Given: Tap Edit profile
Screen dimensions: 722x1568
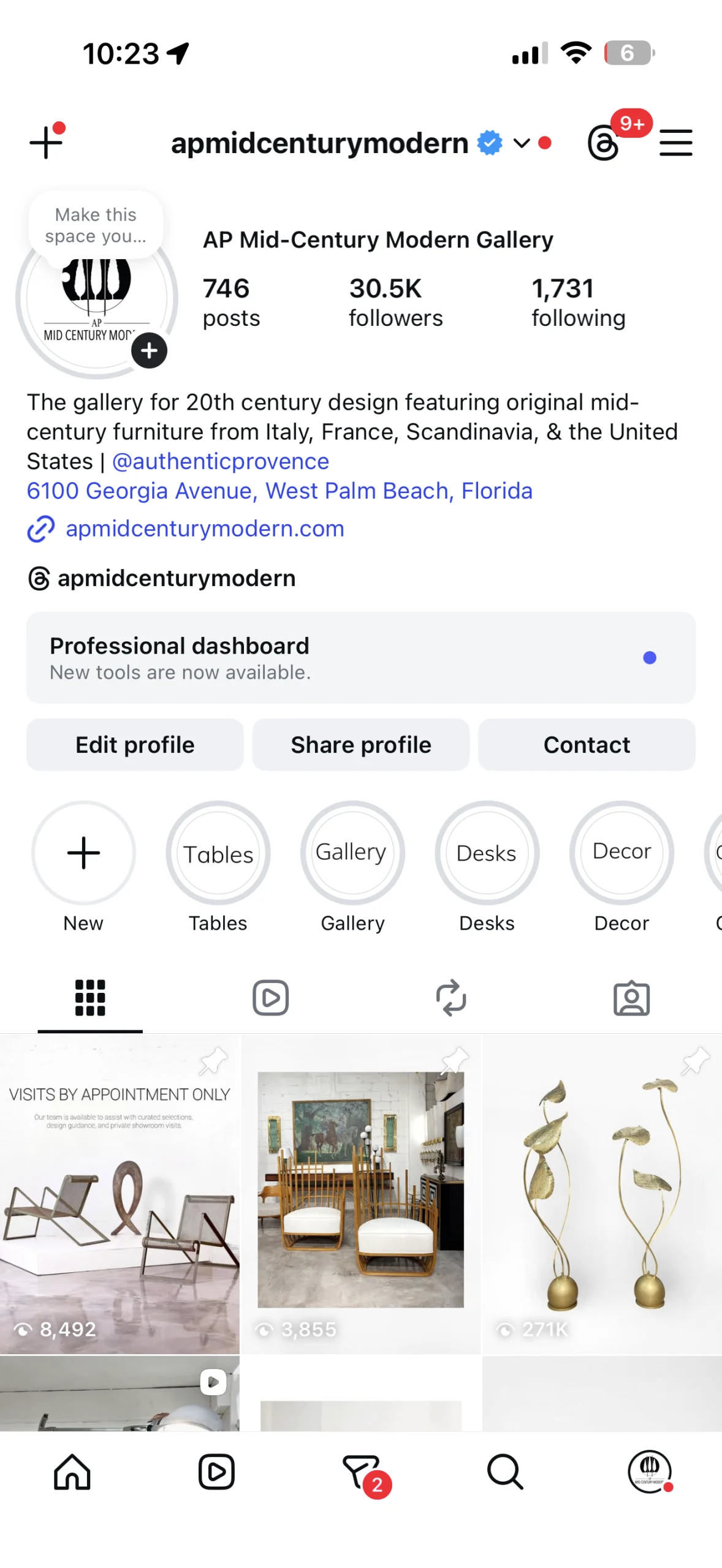Looking at the screenshot, I should tap(135, 745).
